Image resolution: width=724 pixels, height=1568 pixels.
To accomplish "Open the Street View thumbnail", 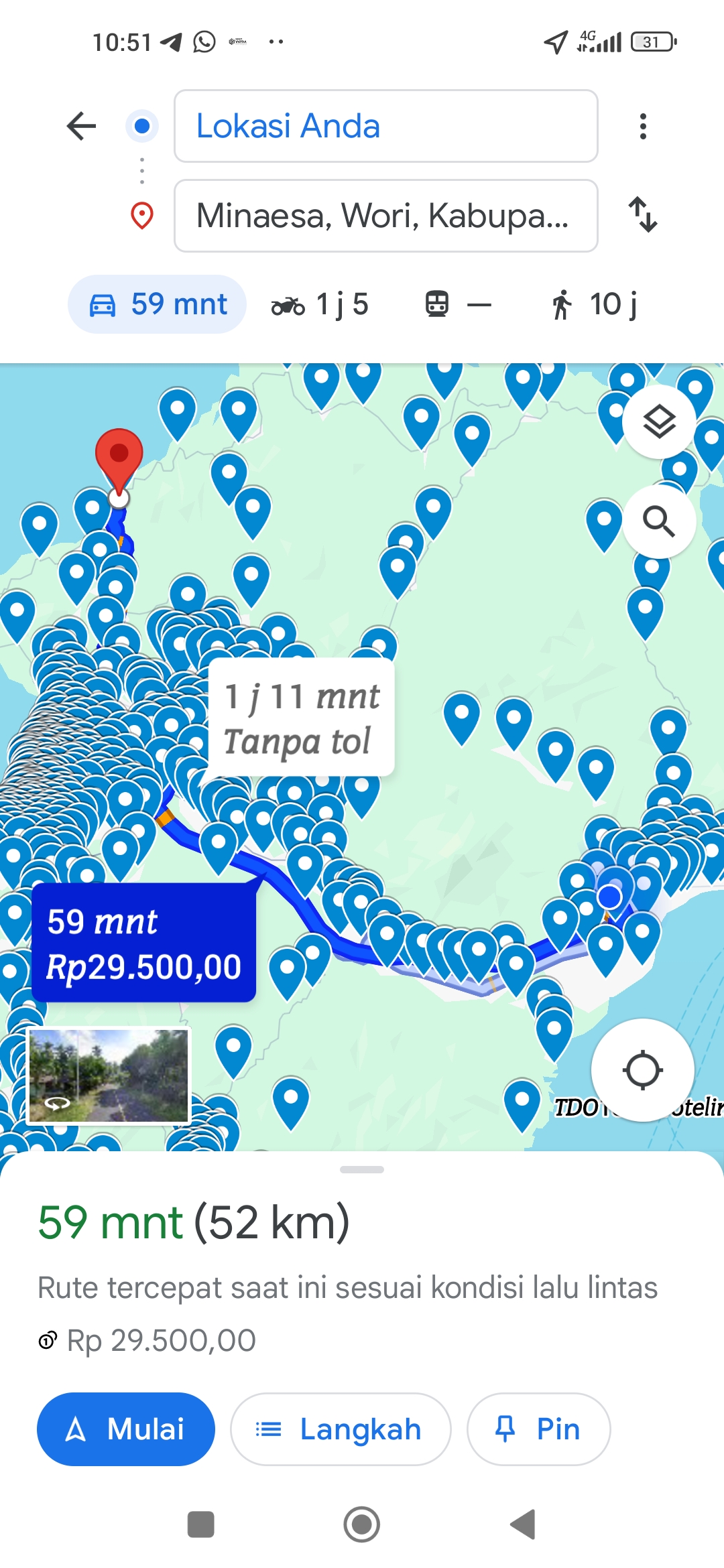I will 109,1075.
